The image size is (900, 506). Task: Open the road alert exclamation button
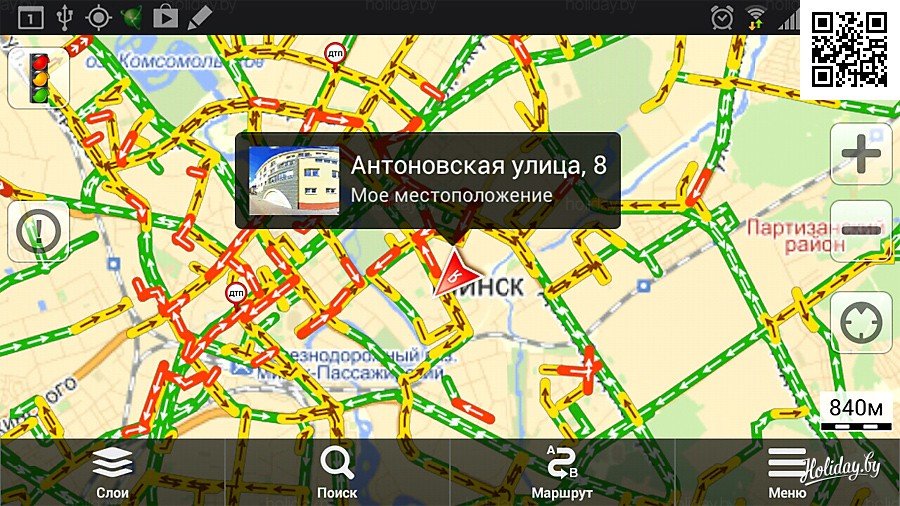coord(39,232)
